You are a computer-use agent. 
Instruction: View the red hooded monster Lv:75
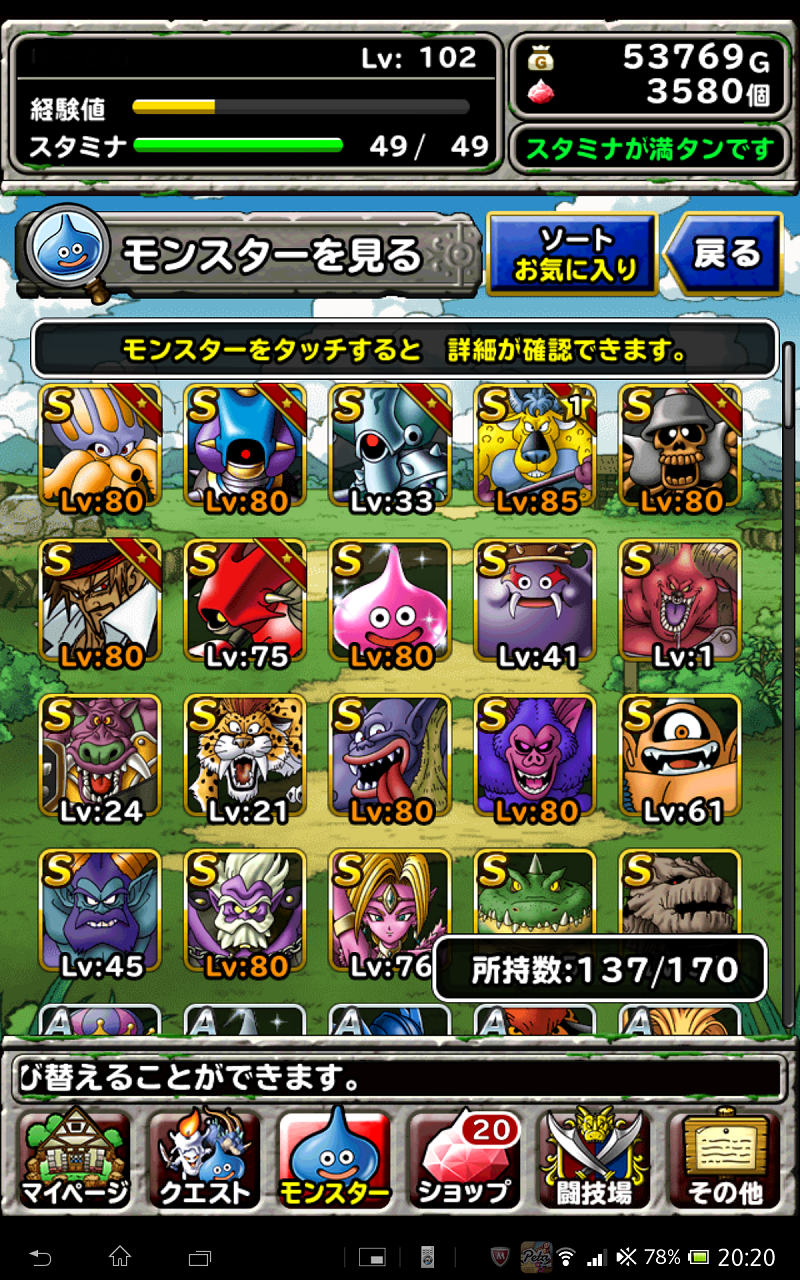coord(245,603)
